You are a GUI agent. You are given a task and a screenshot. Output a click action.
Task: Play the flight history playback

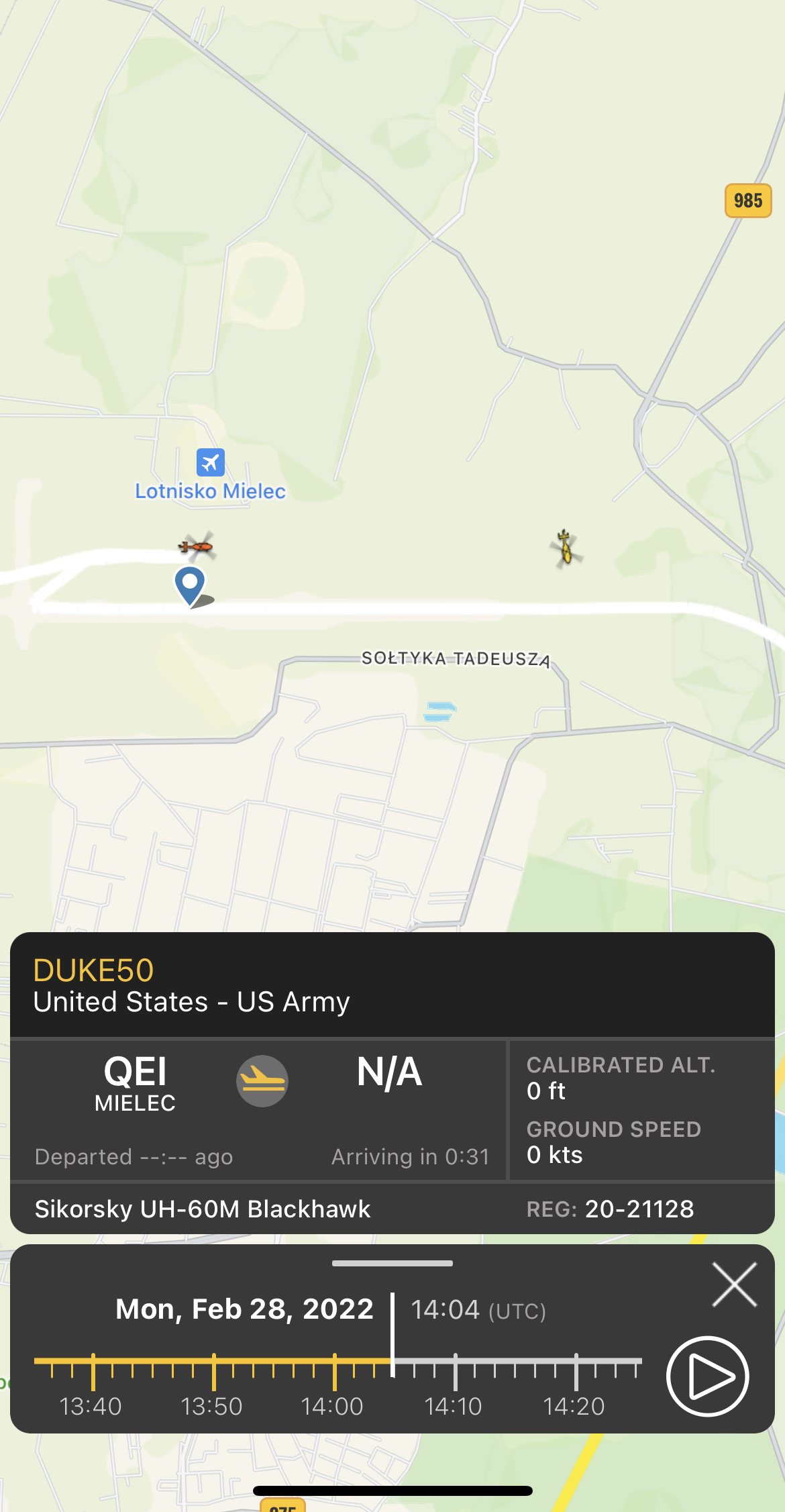pyautogui.click(x=707, y=1376)
